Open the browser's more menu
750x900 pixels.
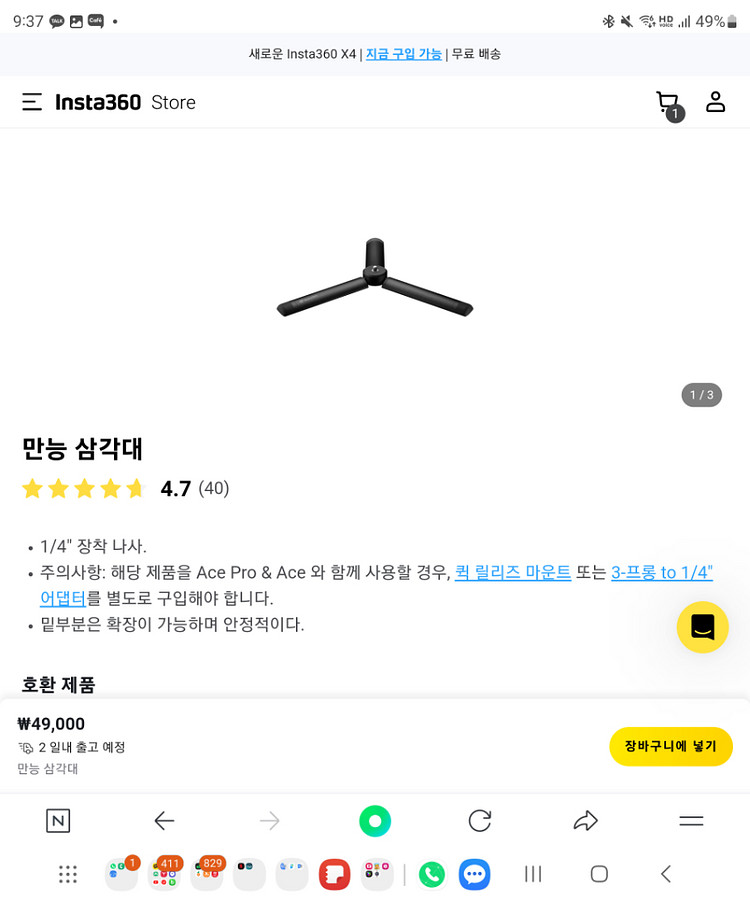click(x=691, y=821)
